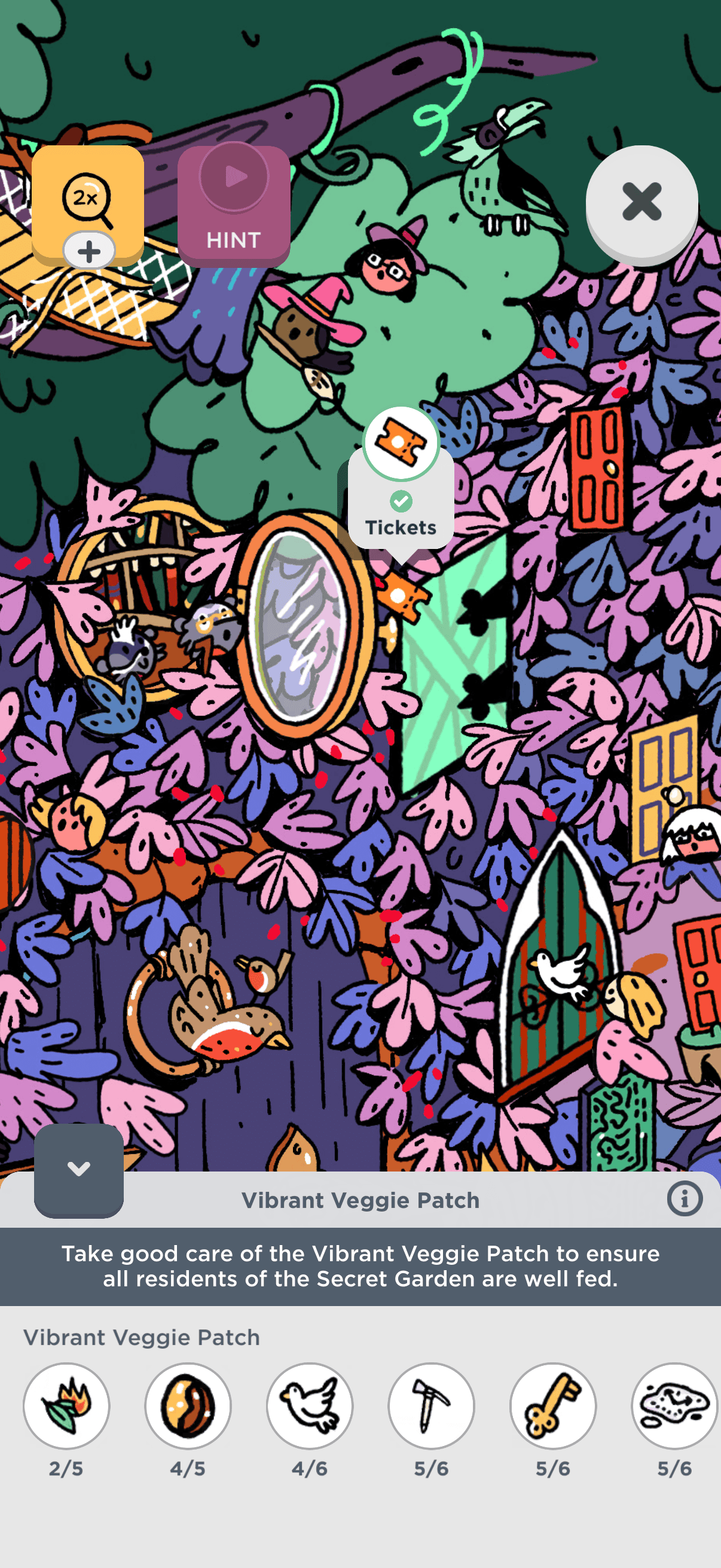The width and height of the screenshot is (721, 1568).
Task: Collapse the item panel with the down chevron
Action: click(79, 1169)
